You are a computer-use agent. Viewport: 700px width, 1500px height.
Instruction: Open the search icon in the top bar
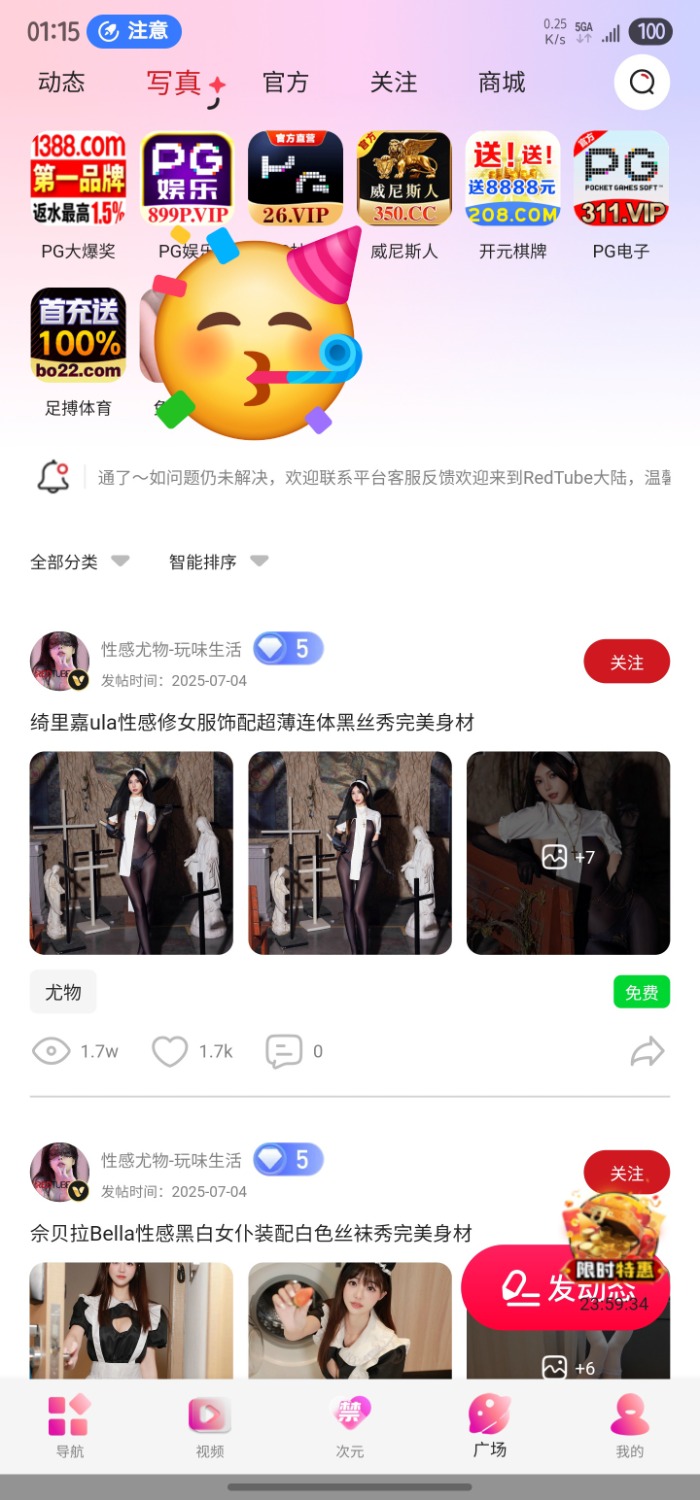click(642, 82)
